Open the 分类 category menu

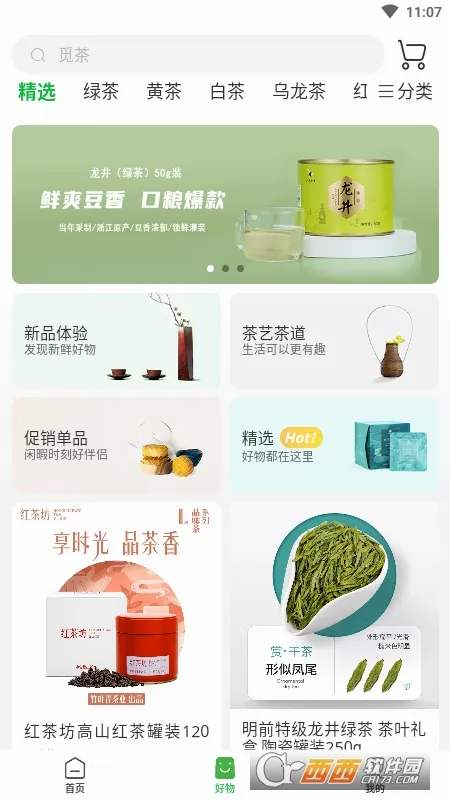(x=406, y=92)
